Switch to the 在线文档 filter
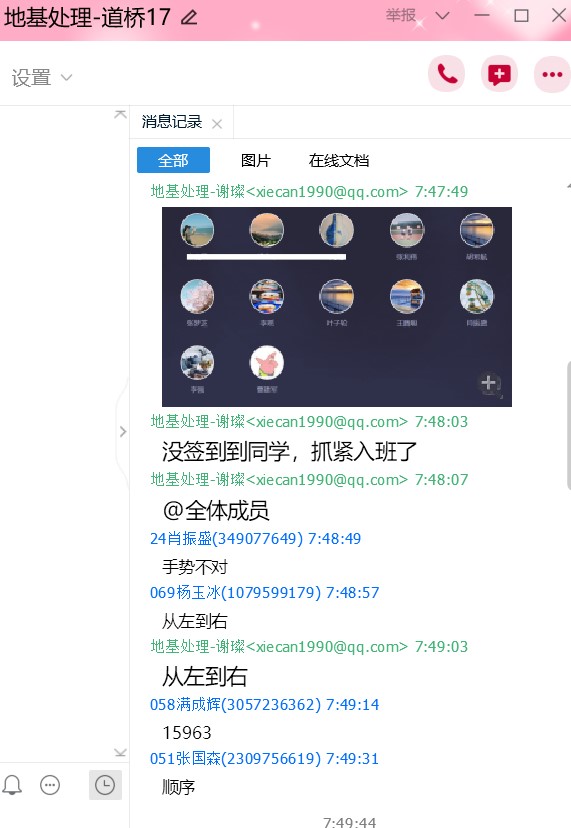The image size is (571, 828). 339,160
